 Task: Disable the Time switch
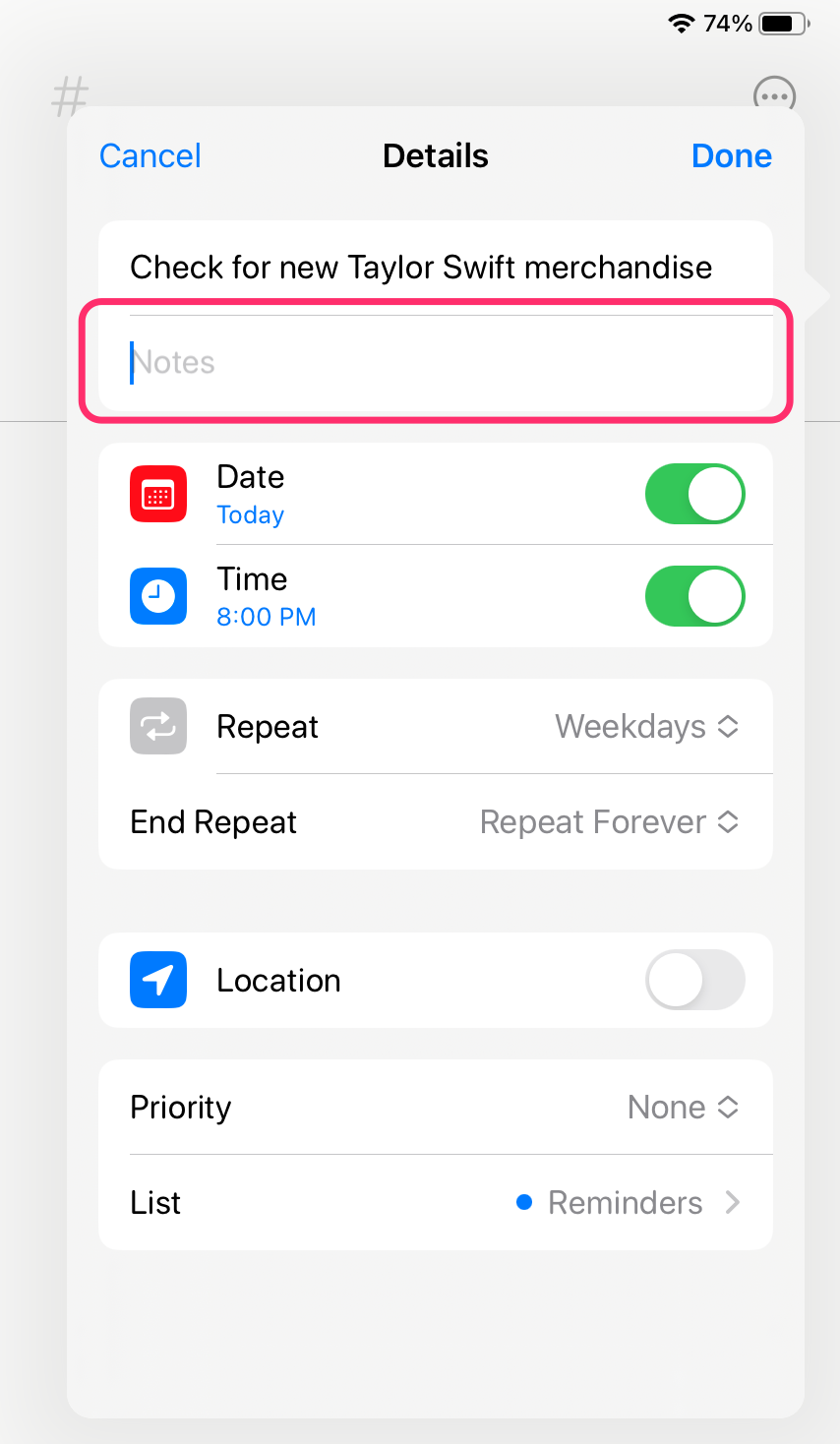(x=694, y=596)
